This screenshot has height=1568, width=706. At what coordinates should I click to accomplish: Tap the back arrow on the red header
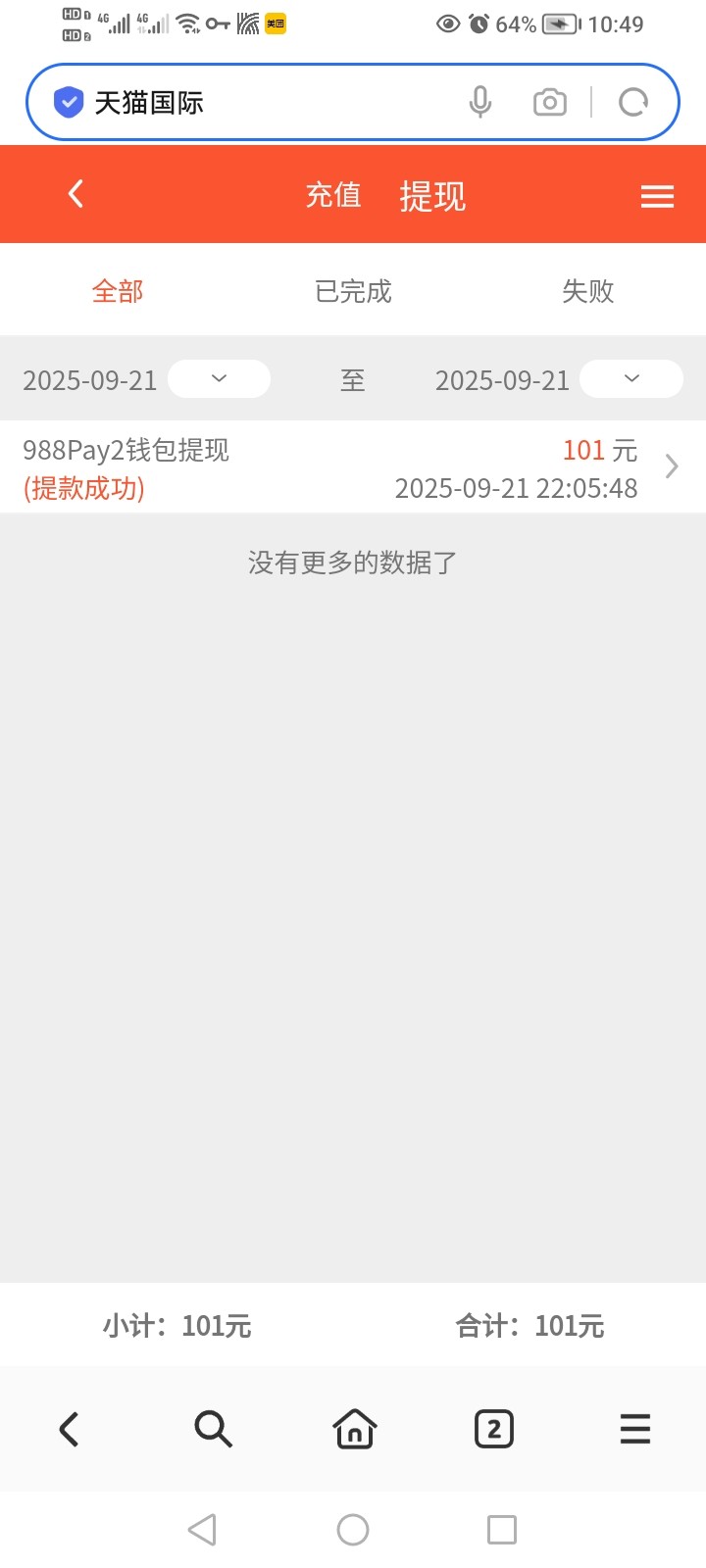click(75, 193)
